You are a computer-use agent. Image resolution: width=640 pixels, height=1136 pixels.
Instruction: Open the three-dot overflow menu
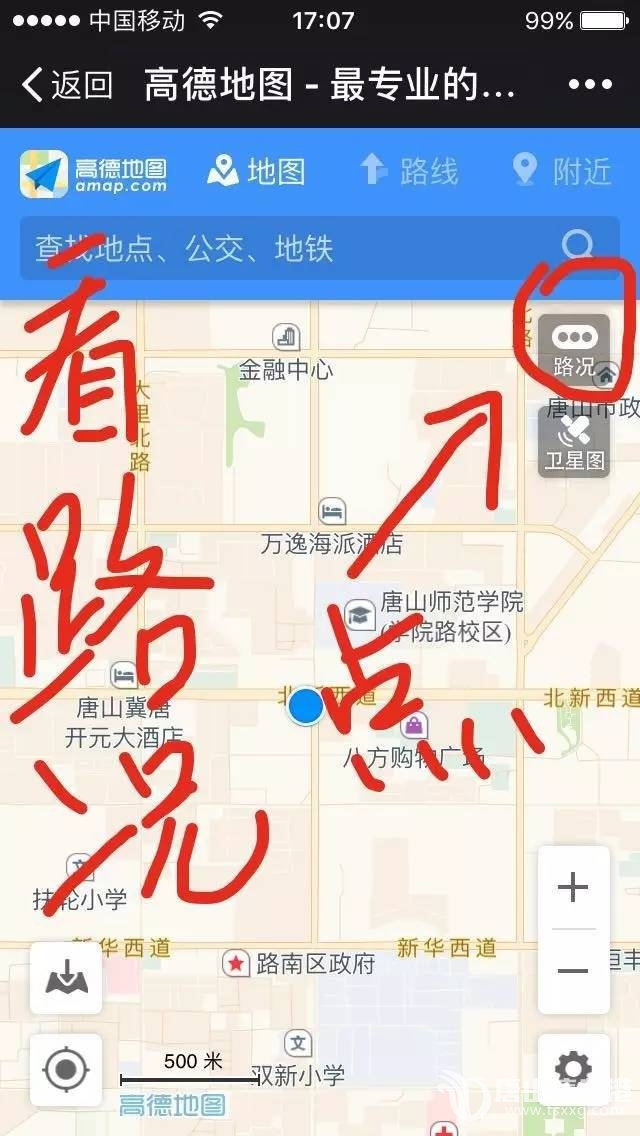[x=589, y=85]
